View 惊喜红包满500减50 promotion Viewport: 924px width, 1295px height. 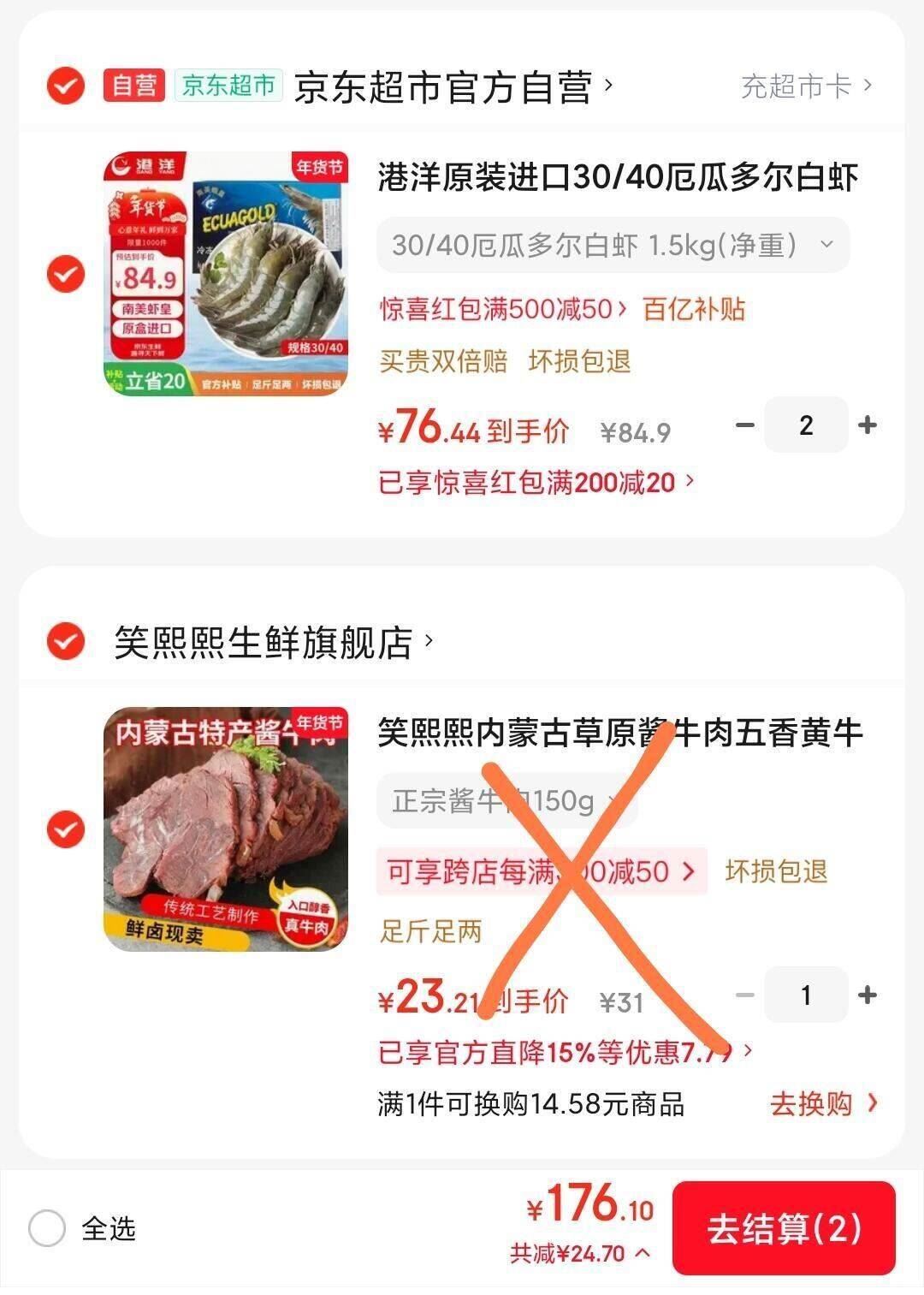(x=504, y=309)
